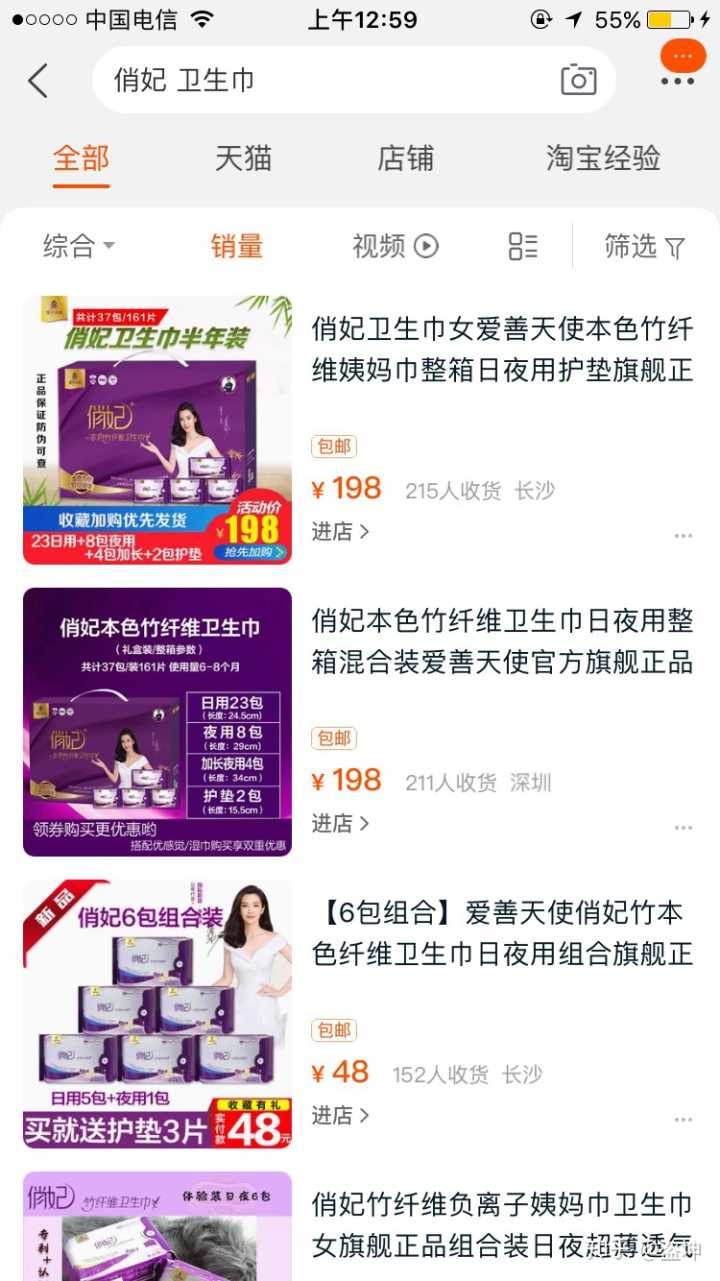Expand the 综合 sort dropdown

point(79,246)
